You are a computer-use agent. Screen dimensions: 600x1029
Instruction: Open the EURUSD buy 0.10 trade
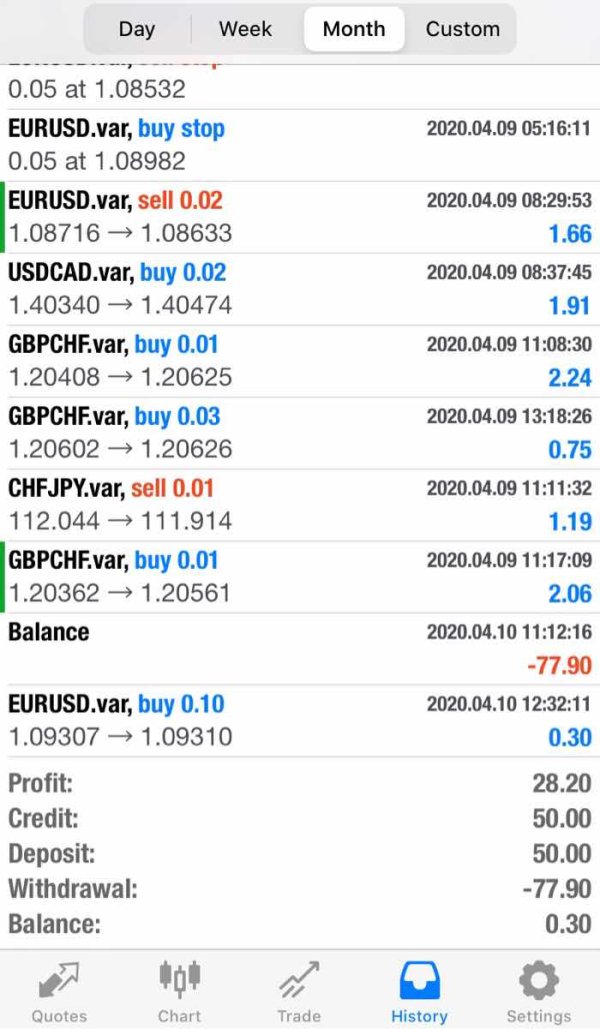[x=300, y=721]
